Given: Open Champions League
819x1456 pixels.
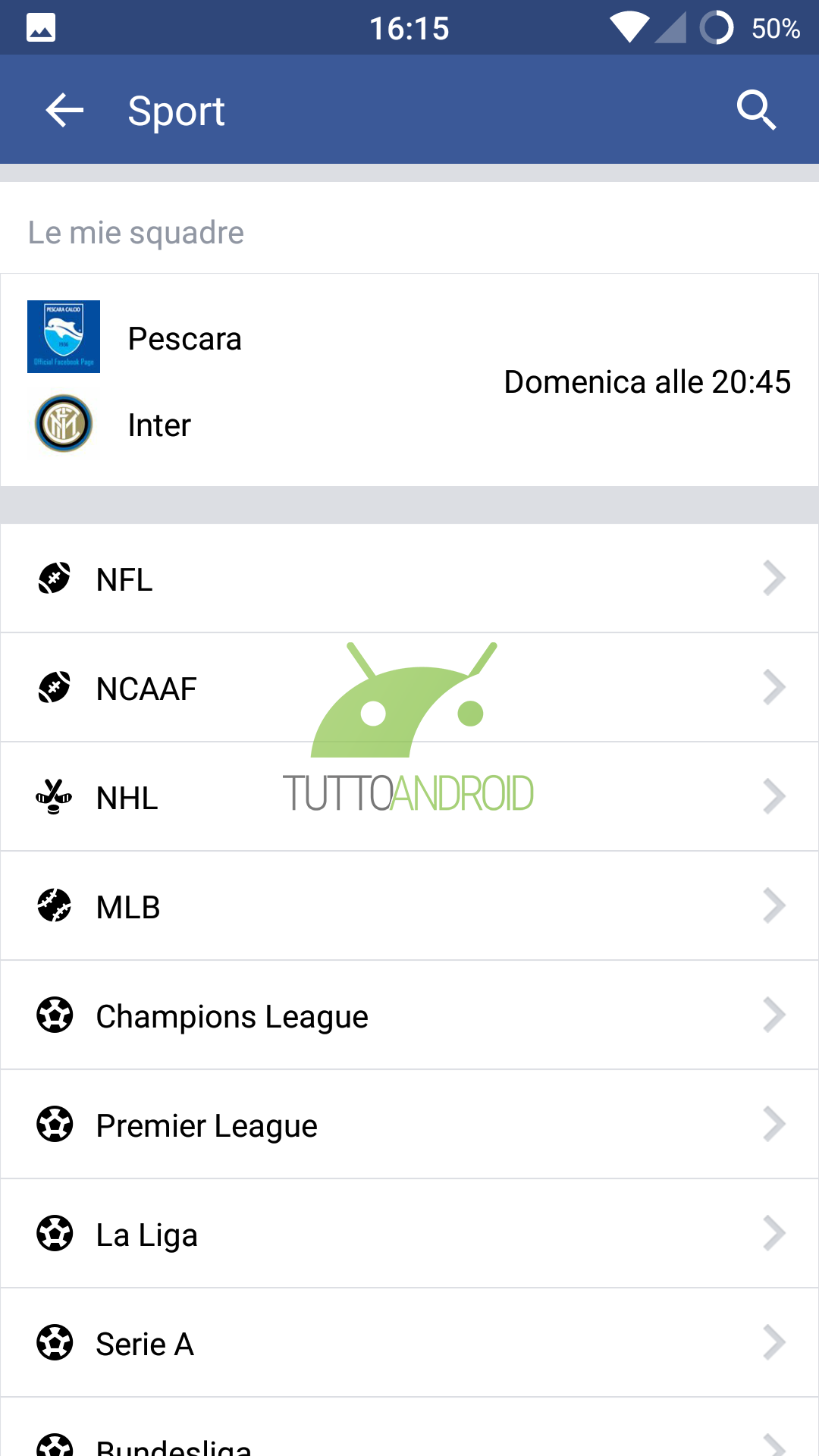Looking at the screenshot, I should [x=409, y=1015].
